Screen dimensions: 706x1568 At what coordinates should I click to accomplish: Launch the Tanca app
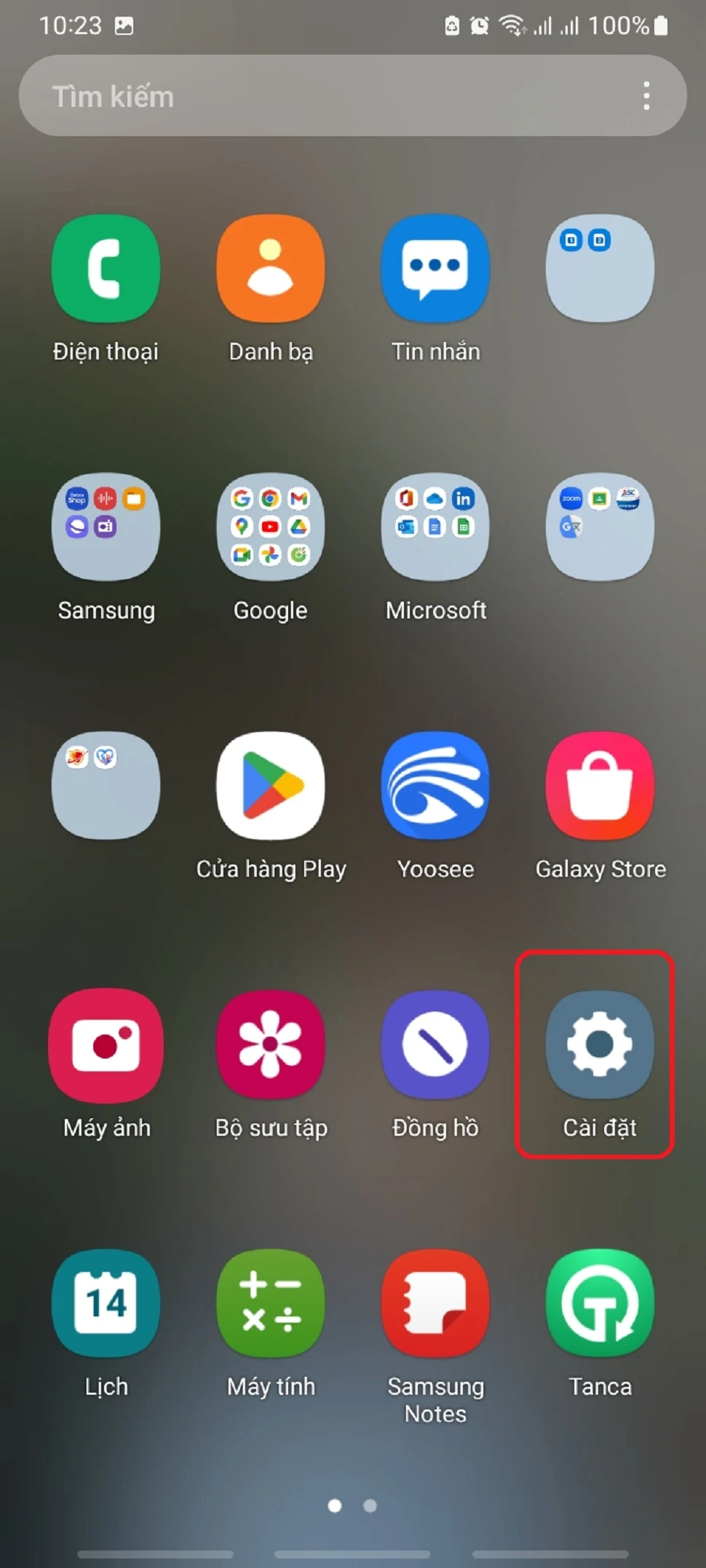600,1303
